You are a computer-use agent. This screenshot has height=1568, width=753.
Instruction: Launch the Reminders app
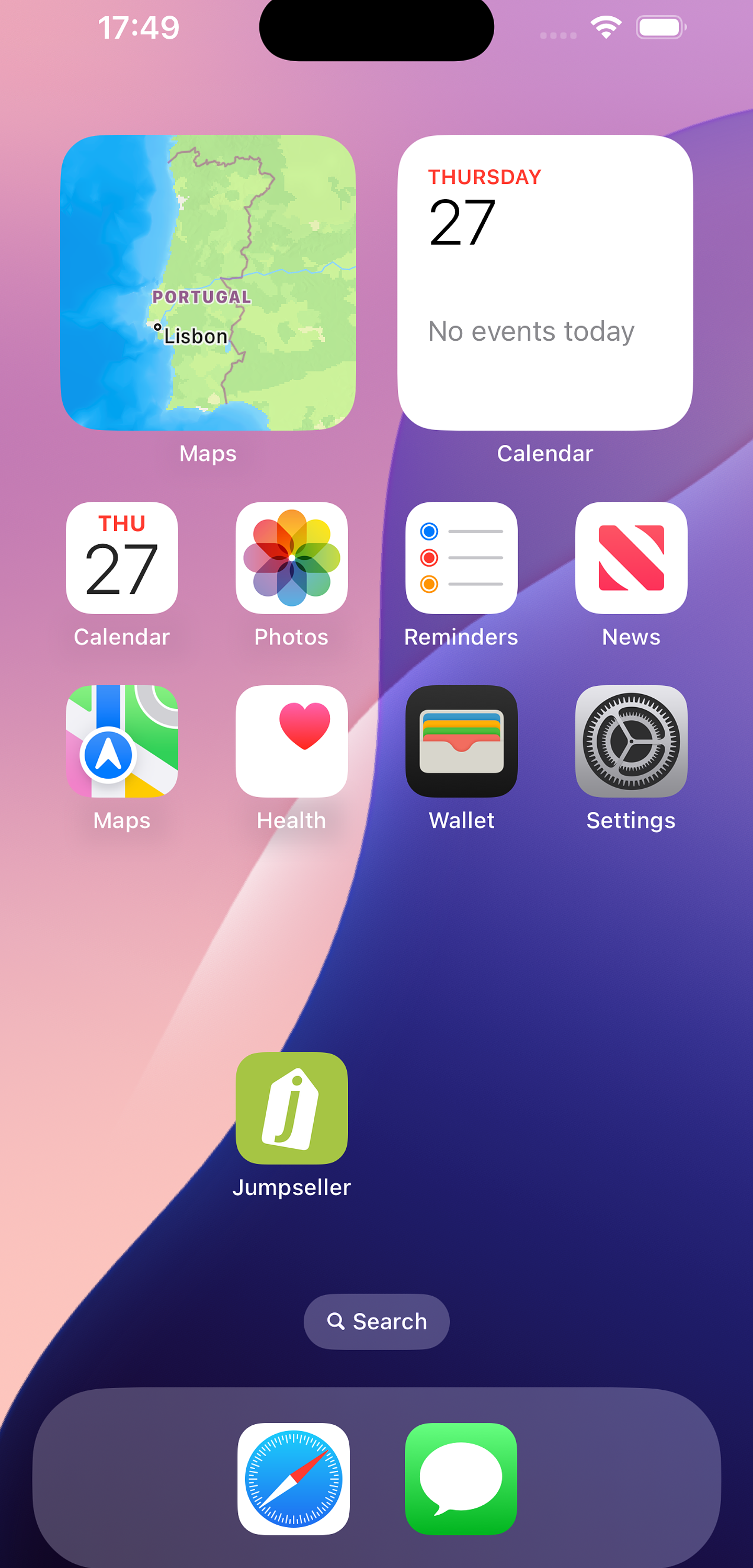point(461,558)
